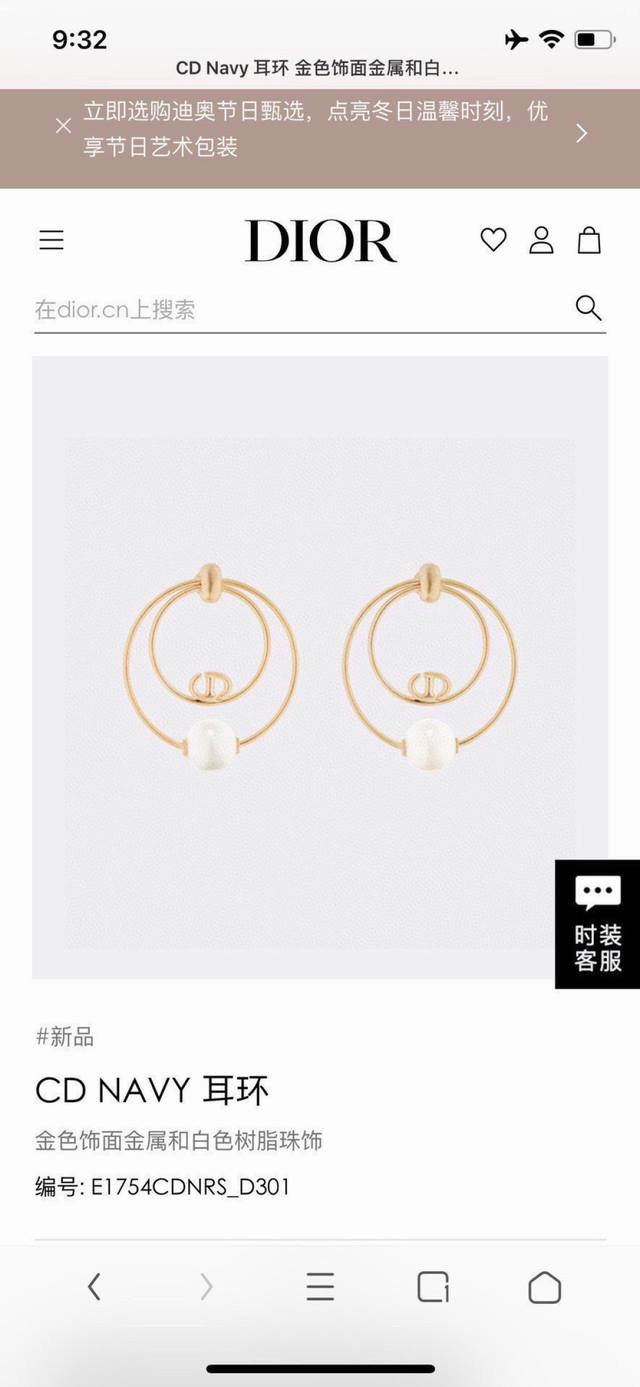The height and width of the screenshot is (1387, 640).
Task: Open the shopping bag
Action: coord(590,240)
